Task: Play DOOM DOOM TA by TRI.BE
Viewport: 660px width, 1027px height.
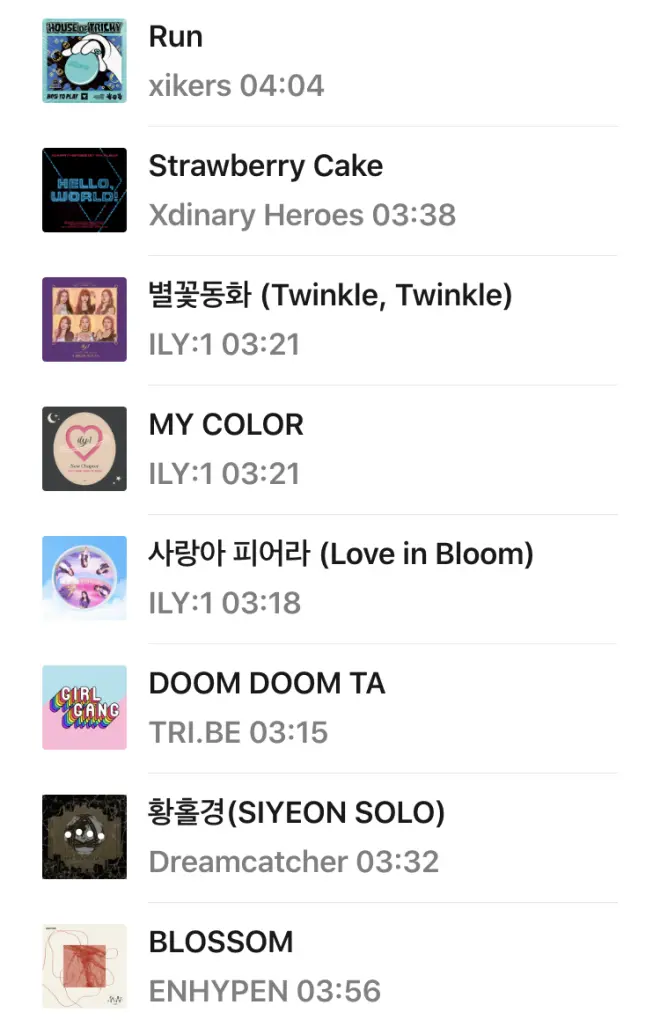Action: (330, 707)
